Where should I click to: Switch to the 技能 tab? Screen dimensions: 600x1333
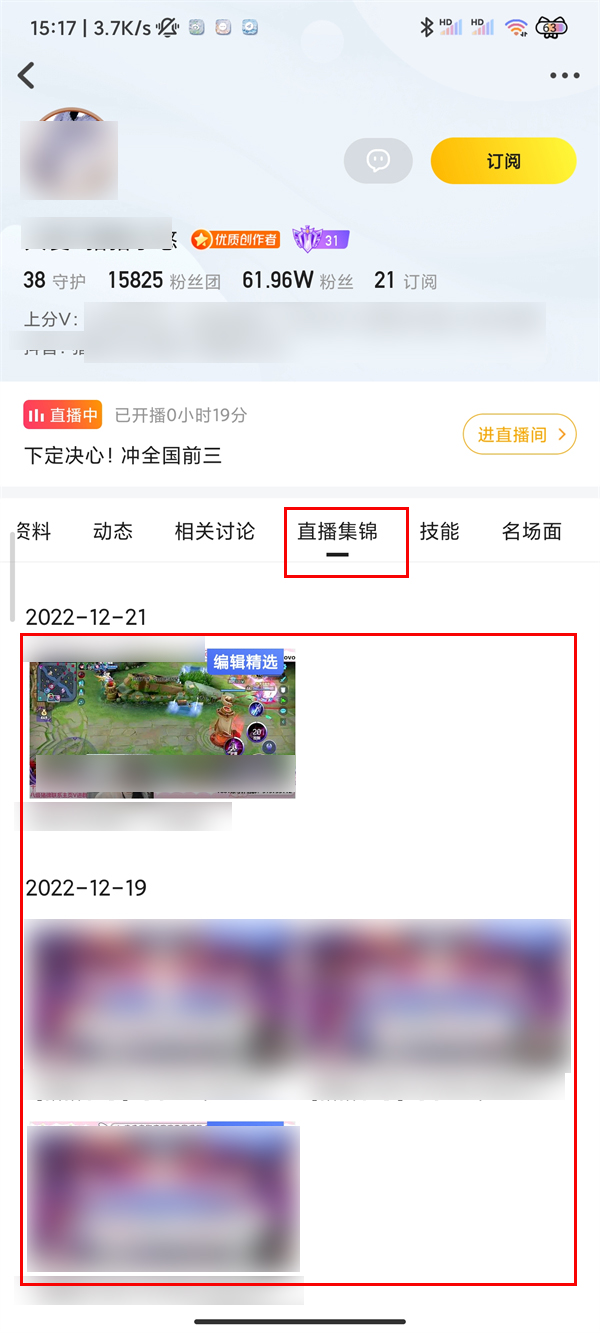(439, 531)
